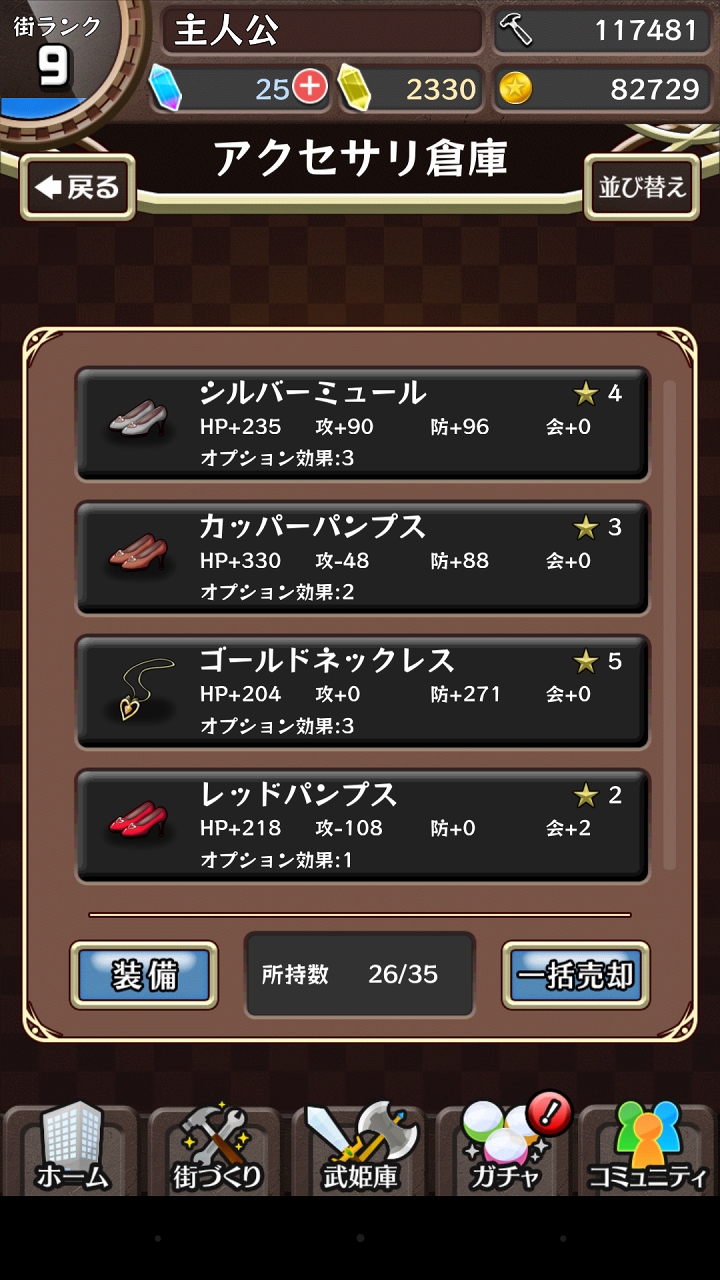Tap the 一括売却 bulk sell button
This screenshot has height=1280, width=720.
pos(575,975)
